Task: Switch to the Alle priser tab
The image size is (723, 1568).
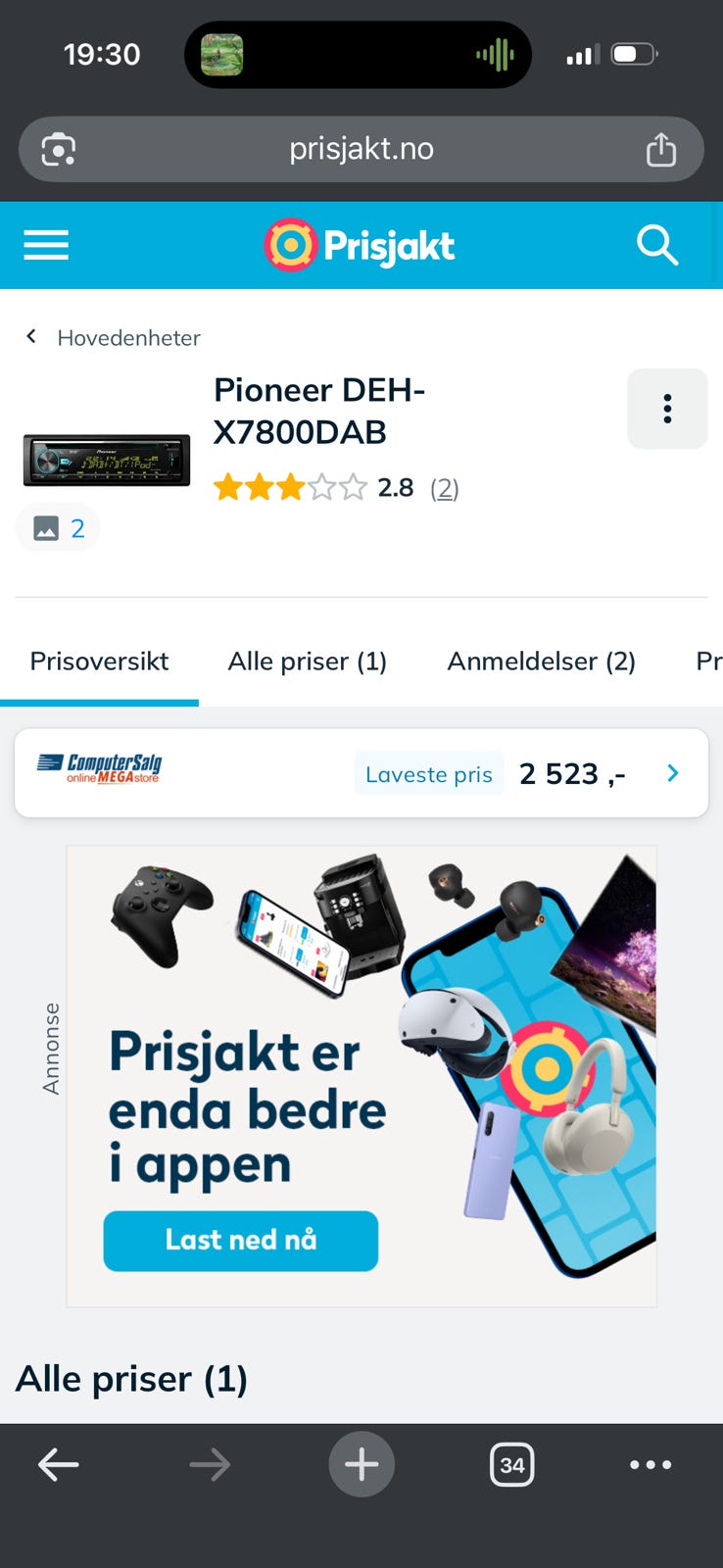Action: click(x=307, y=661)
